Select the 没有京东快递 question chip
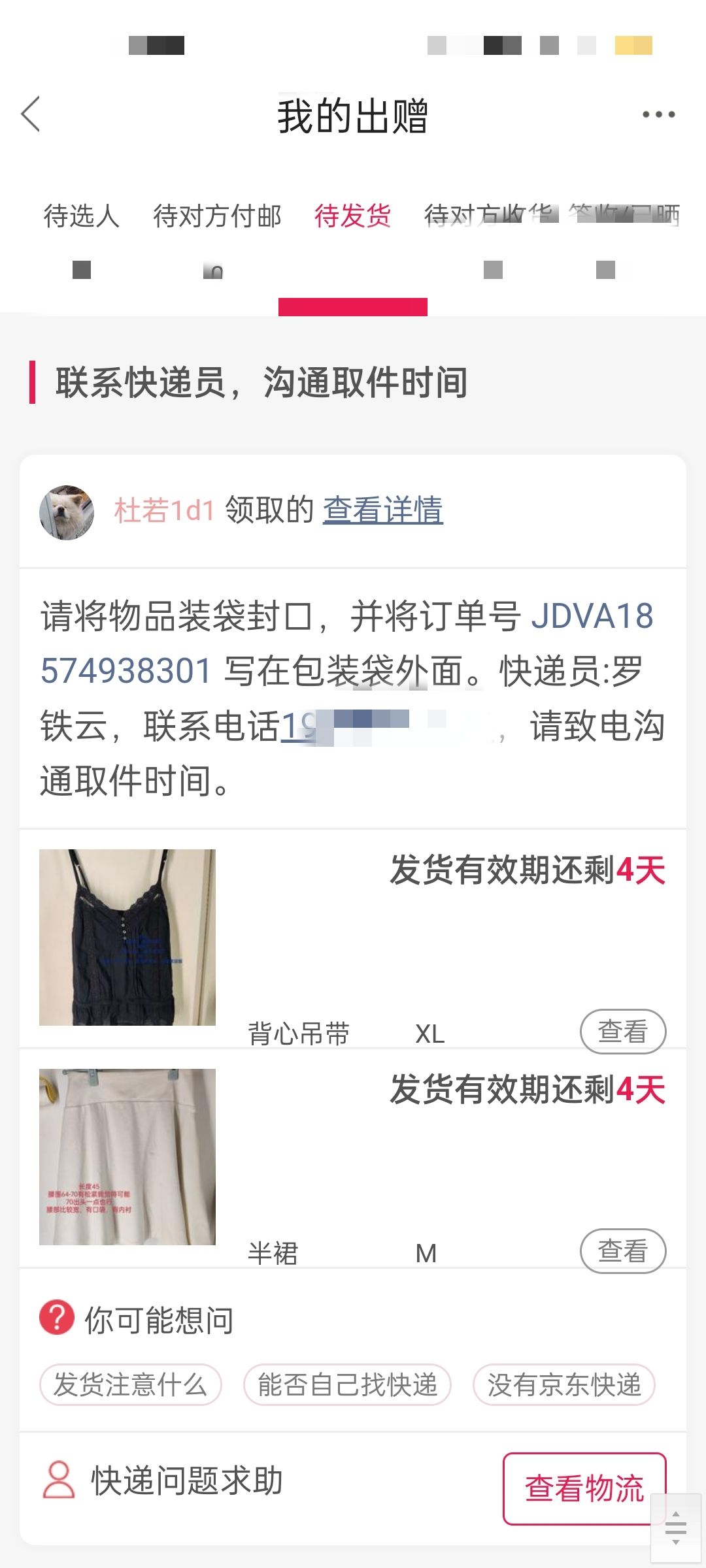This screenshot has width=706, height=1568. coord(564,1384)
